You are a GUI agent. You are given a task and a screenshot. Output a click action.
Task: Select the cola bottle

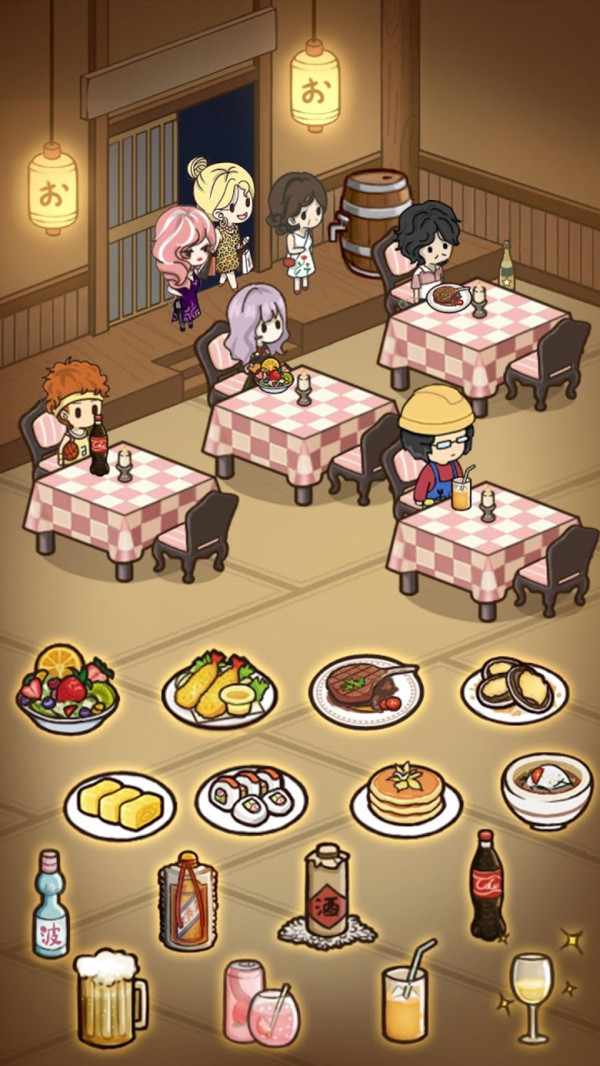[x=487, y=886]
